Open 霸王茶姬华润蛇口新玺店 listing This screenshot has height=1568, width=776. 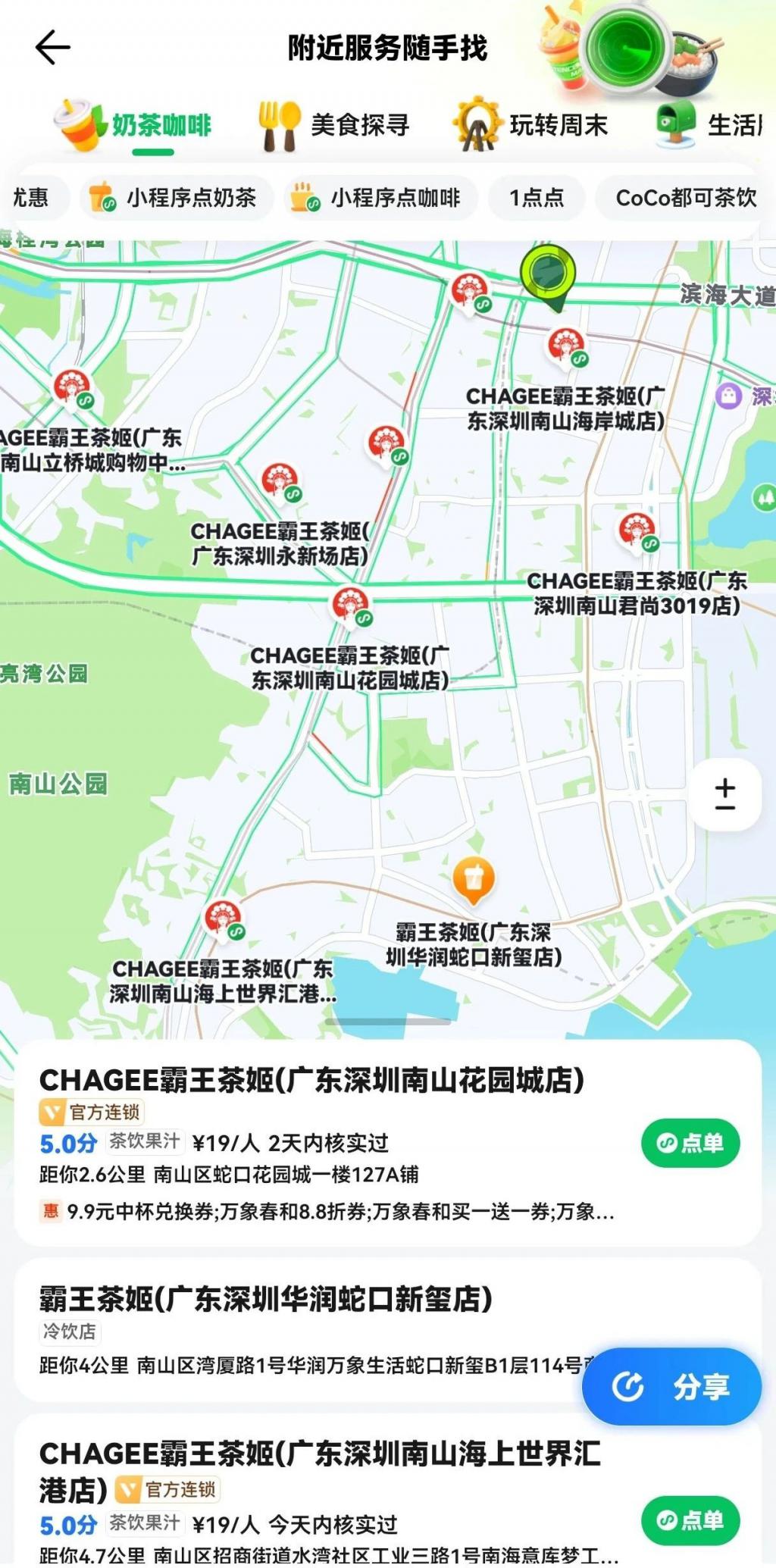(265, 1298)
